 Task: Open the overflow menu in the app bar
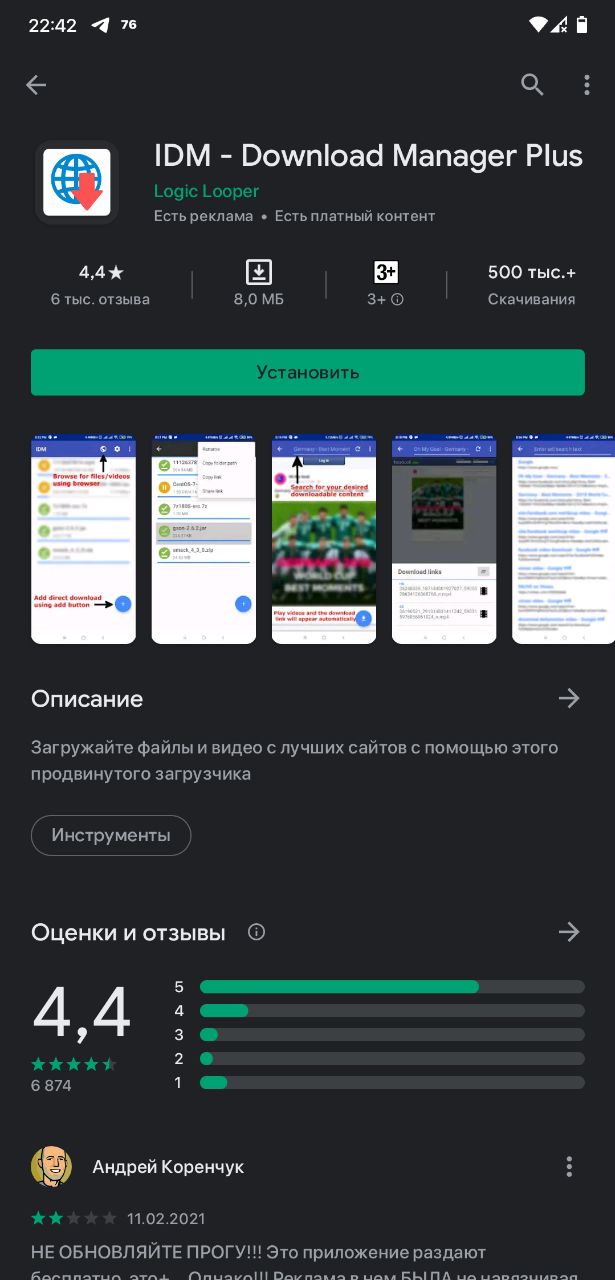587,85
